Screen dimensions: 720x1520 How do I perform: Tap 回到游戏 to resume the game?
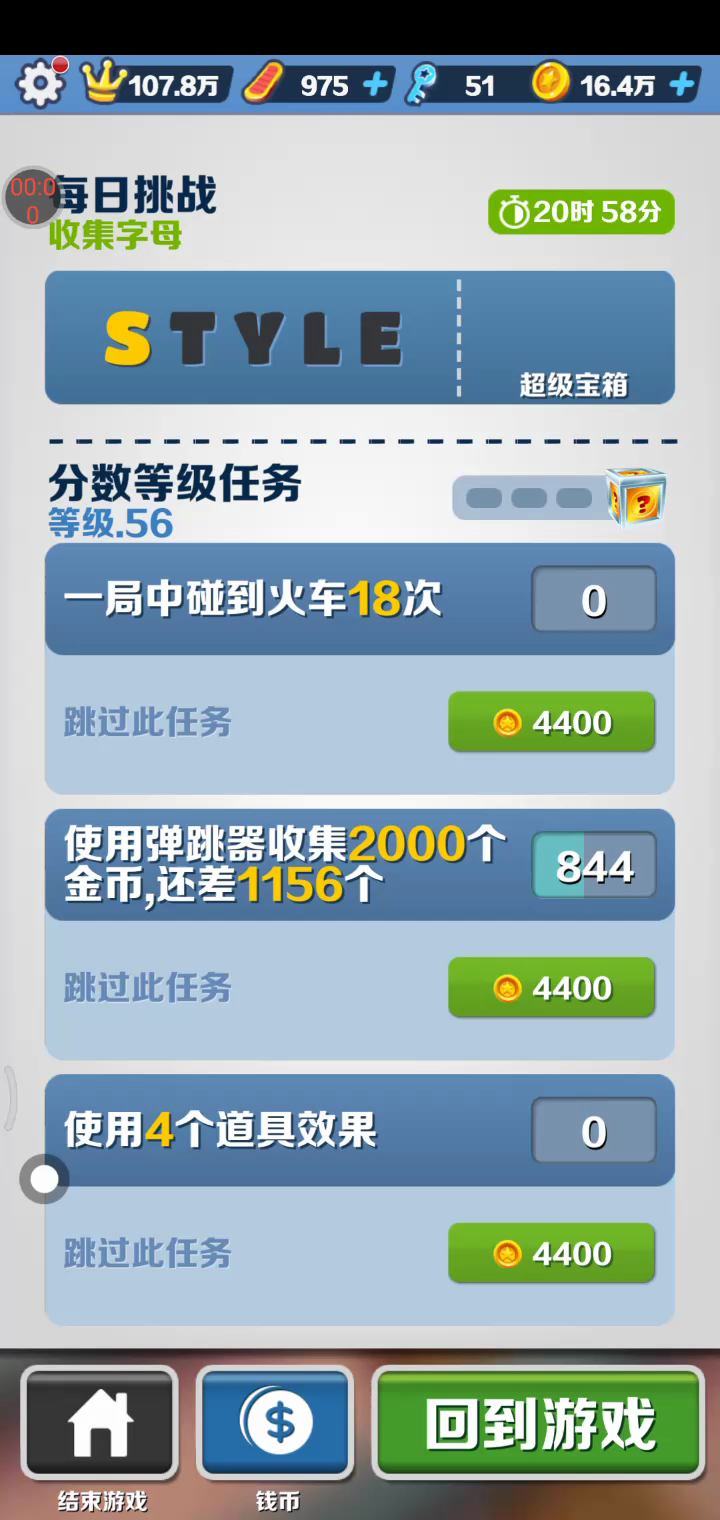click(x=539, y=1423)
